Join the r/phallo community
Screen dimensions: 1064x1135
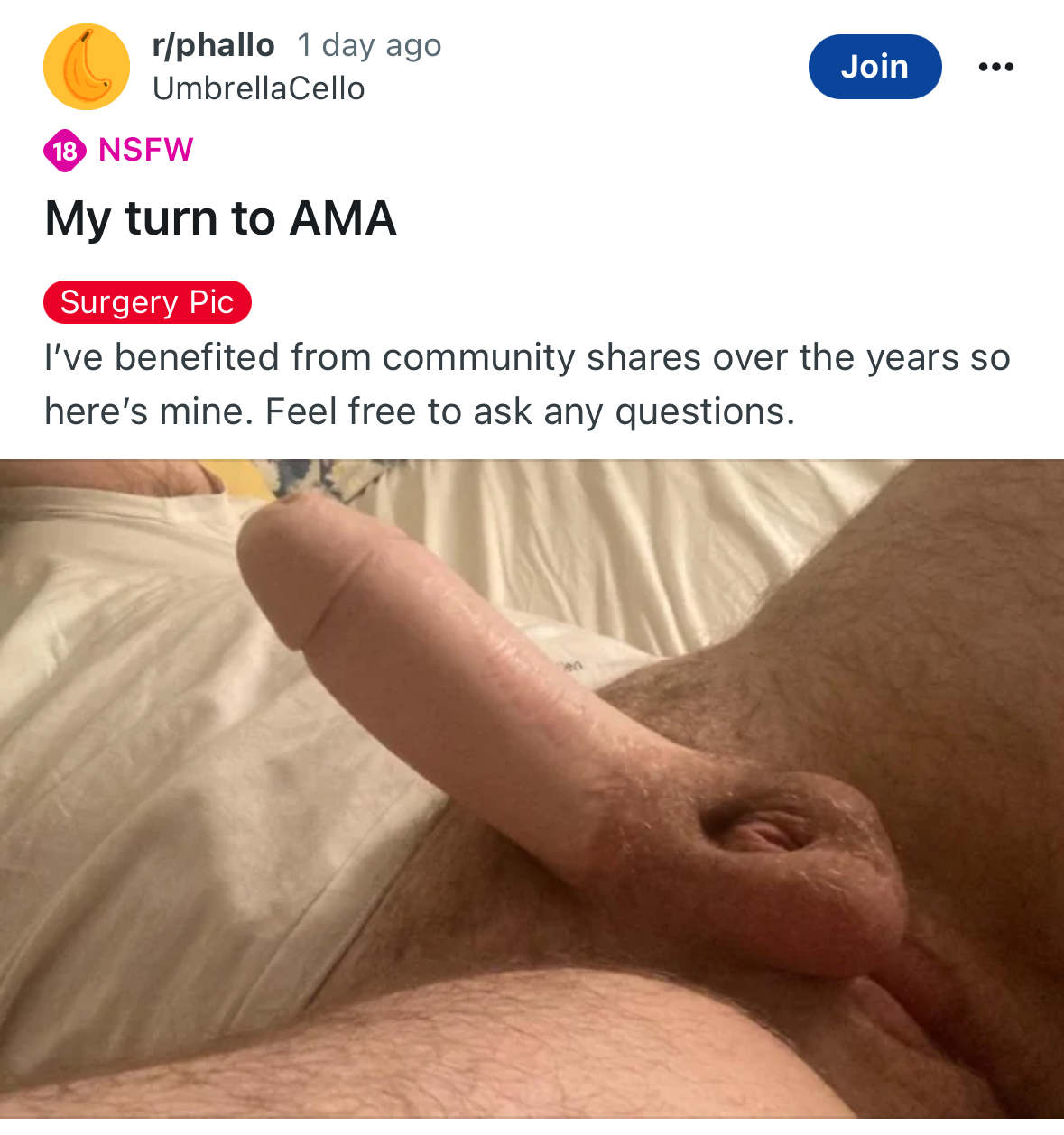coord(874,67)
